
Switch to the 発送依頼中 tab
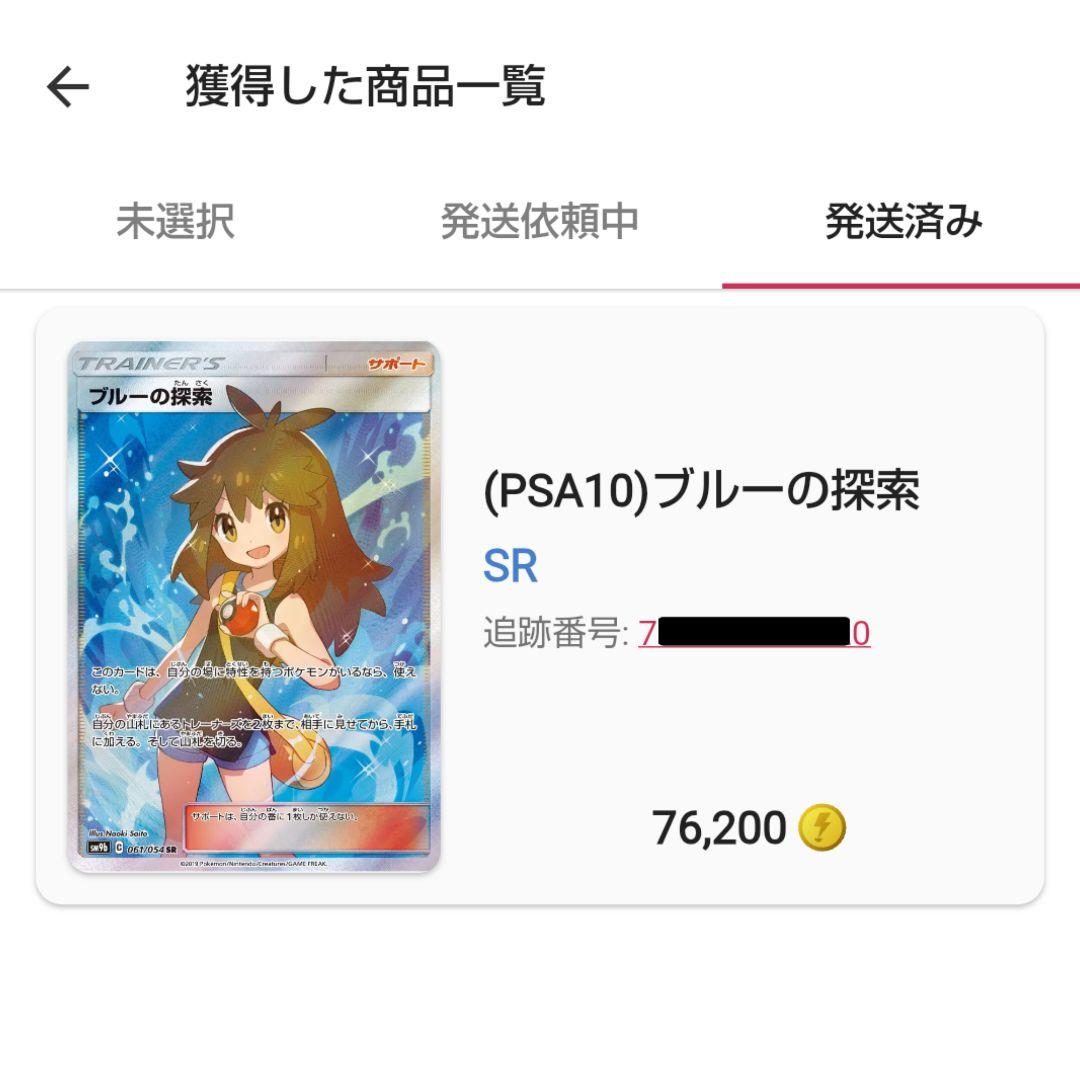(539, 221)
